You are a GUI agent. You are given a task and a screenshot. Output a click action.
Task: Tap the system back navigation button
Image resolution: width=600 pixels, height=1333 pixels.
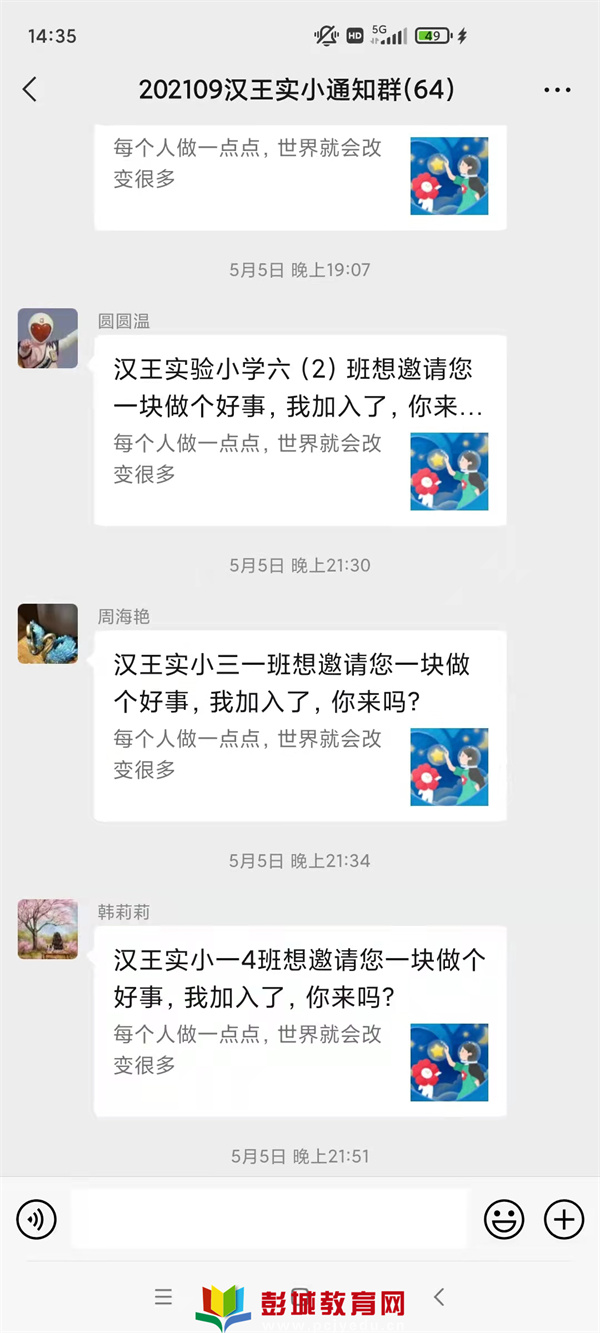(438, 1298)
